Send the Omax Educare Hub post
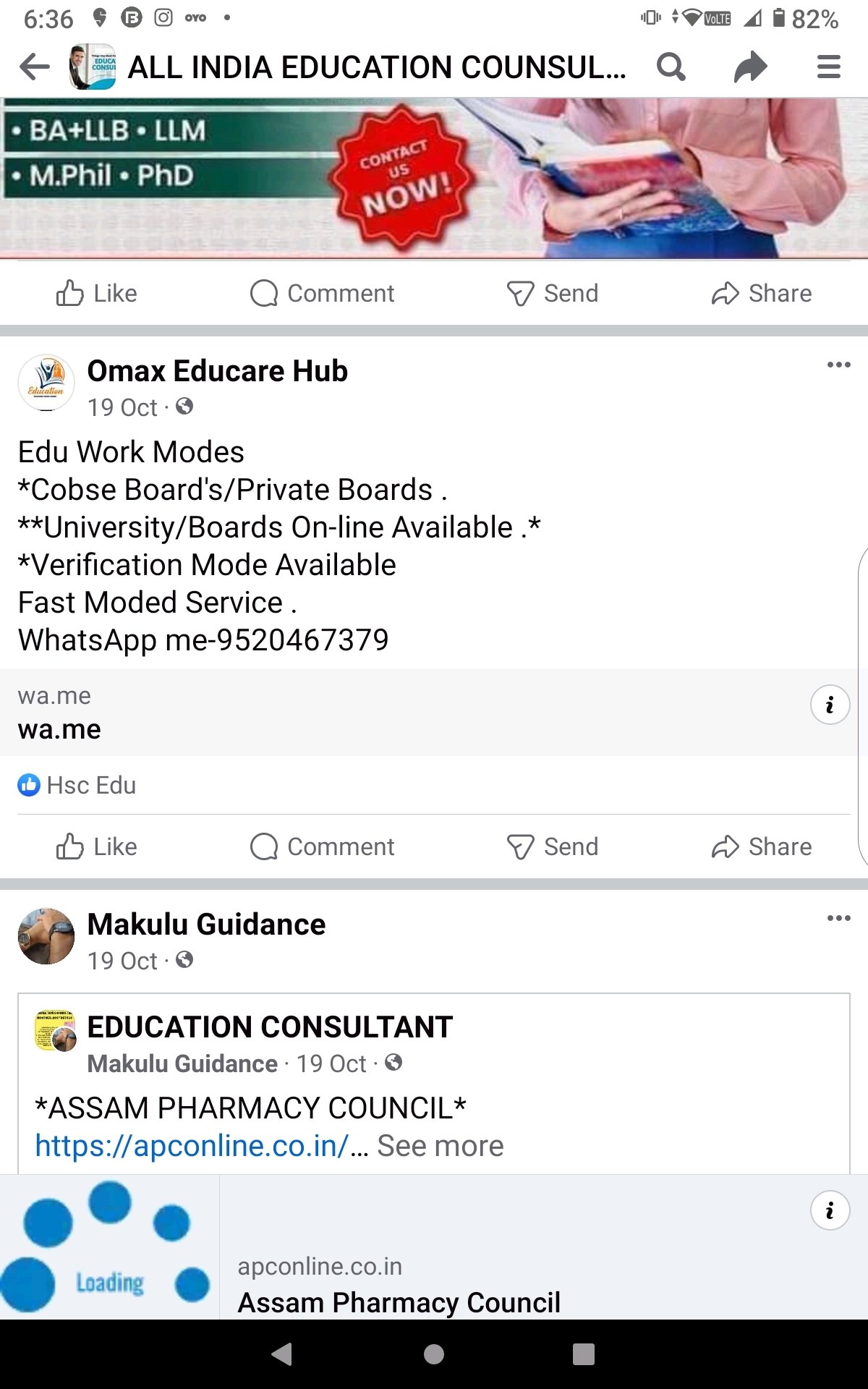Viewport: 868px width, 1389px height. [x=553, y=846]
